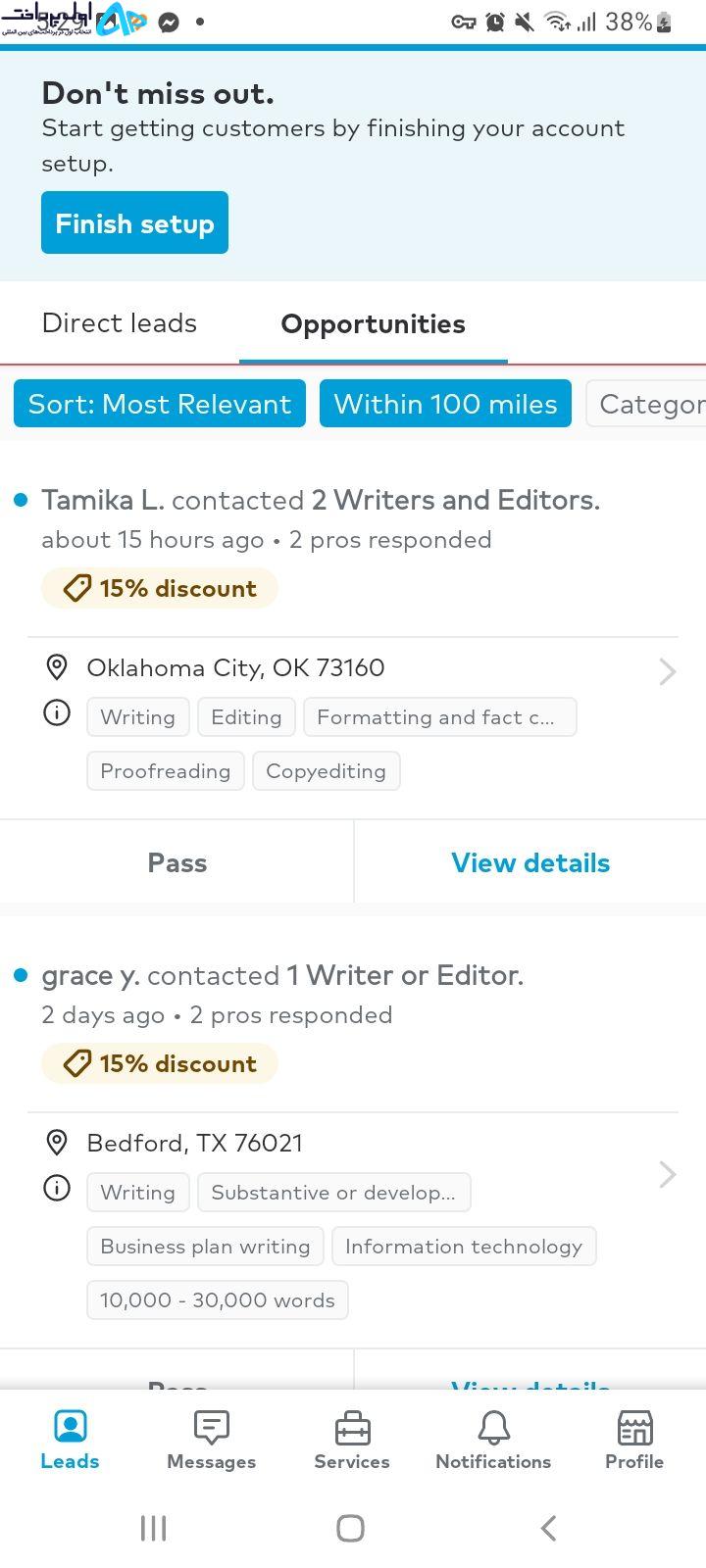Image resolution: width=706 pixels, height=1568 pixels.
Task: Tap the system back button
Action: pyautogui.click(x=549, y=1527)
